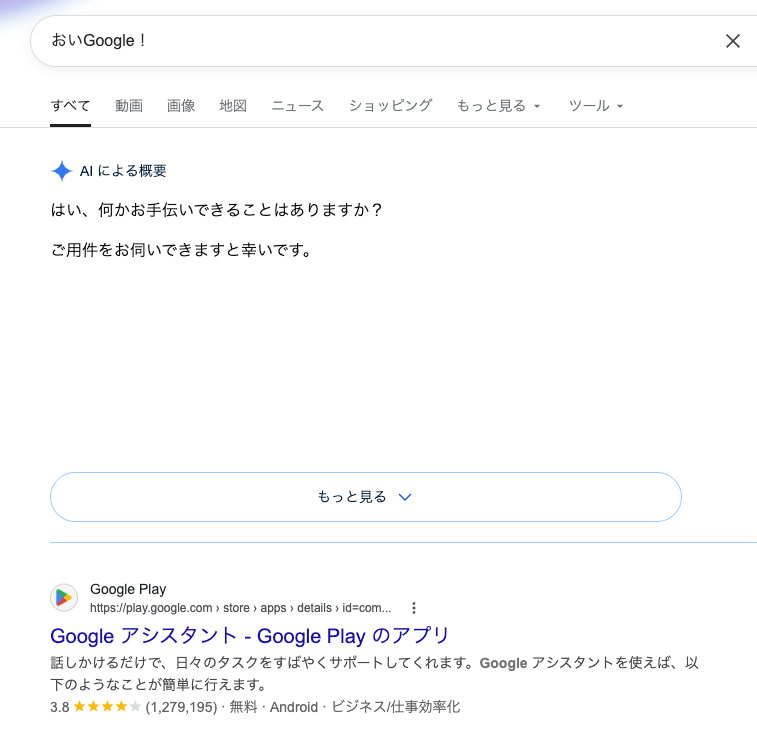Show ショッピング results
The width and height of the screenshot is (757, 736).
(x=390, y=106)
